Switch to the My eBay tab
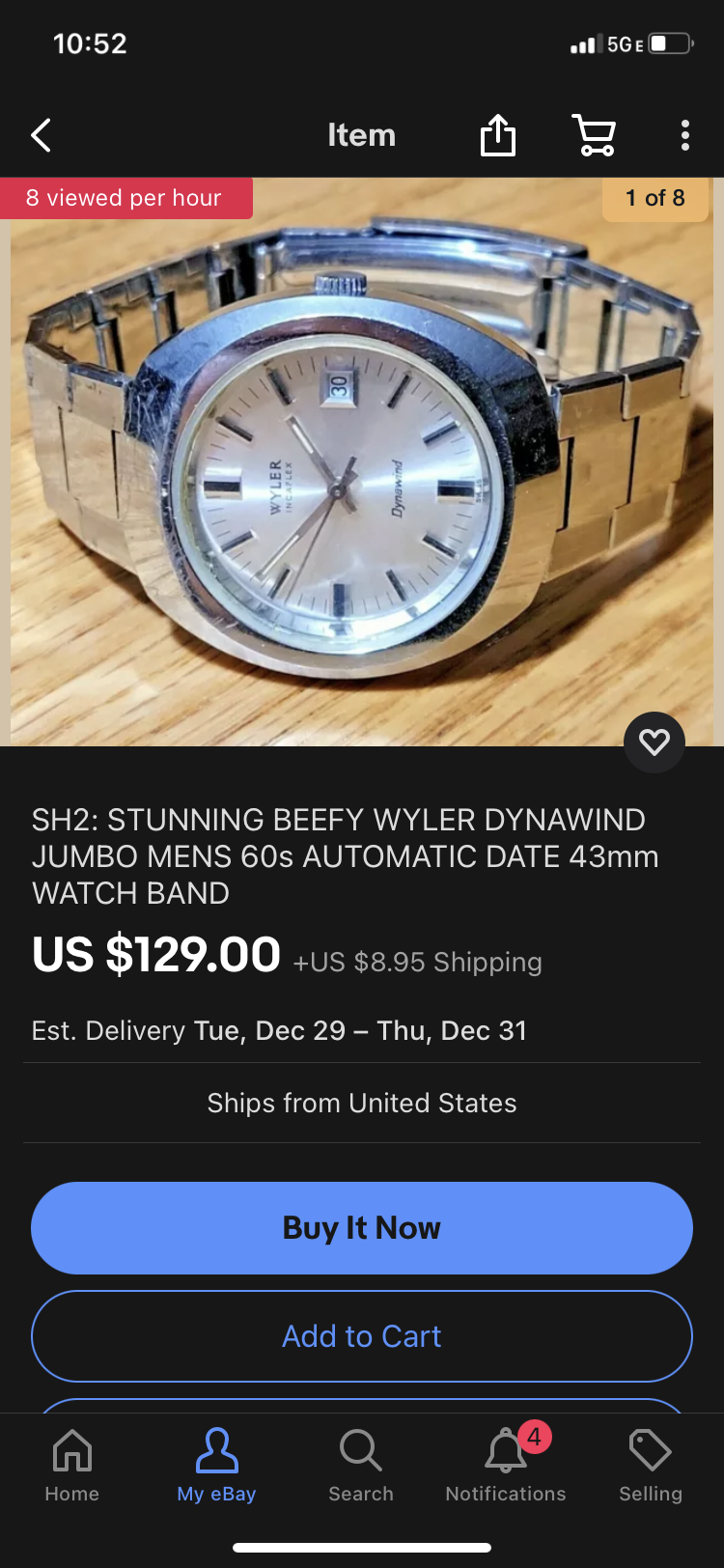This screenshot has width=724, height=1568. pos(216,1466)
